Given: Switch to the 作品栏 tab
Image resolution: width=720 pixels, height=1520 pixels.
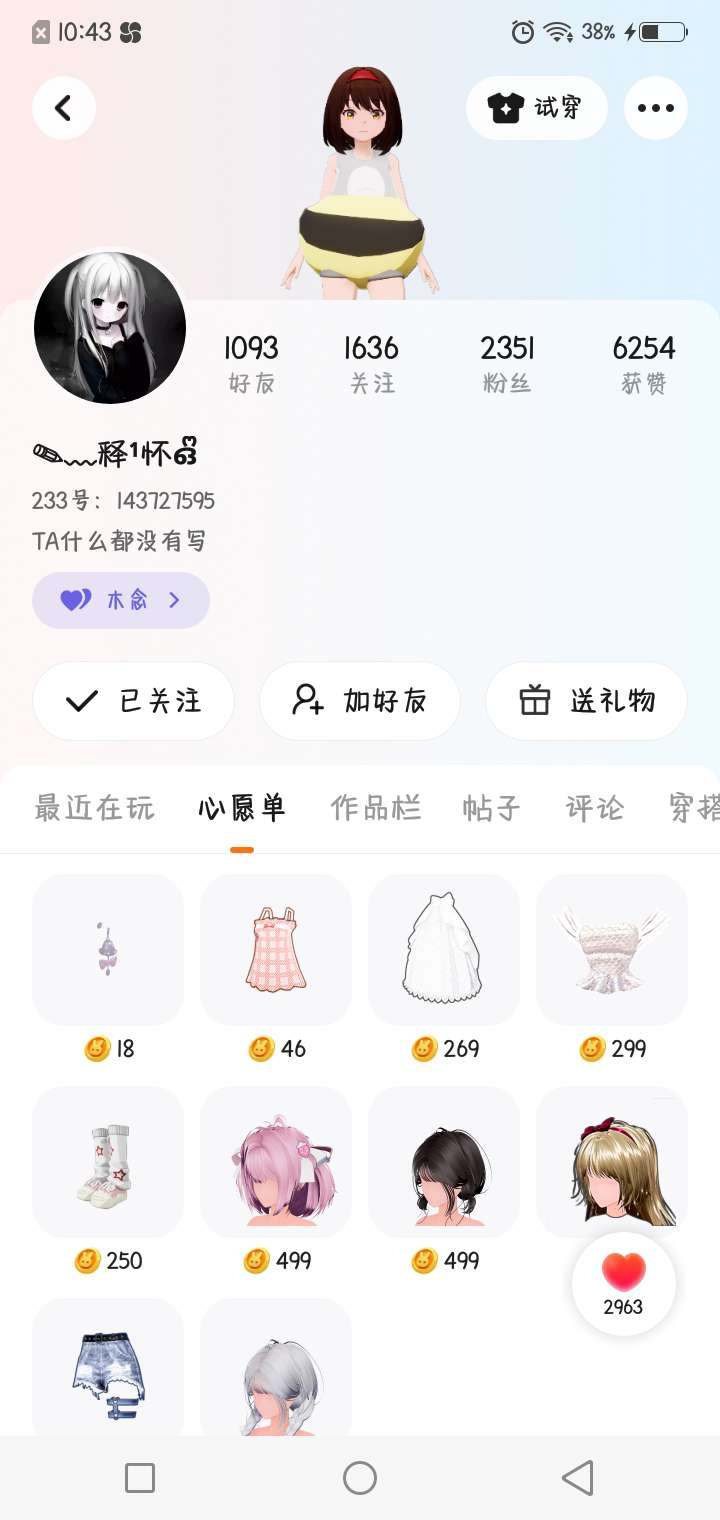Looking at the screenshot, I should [375, 808].
